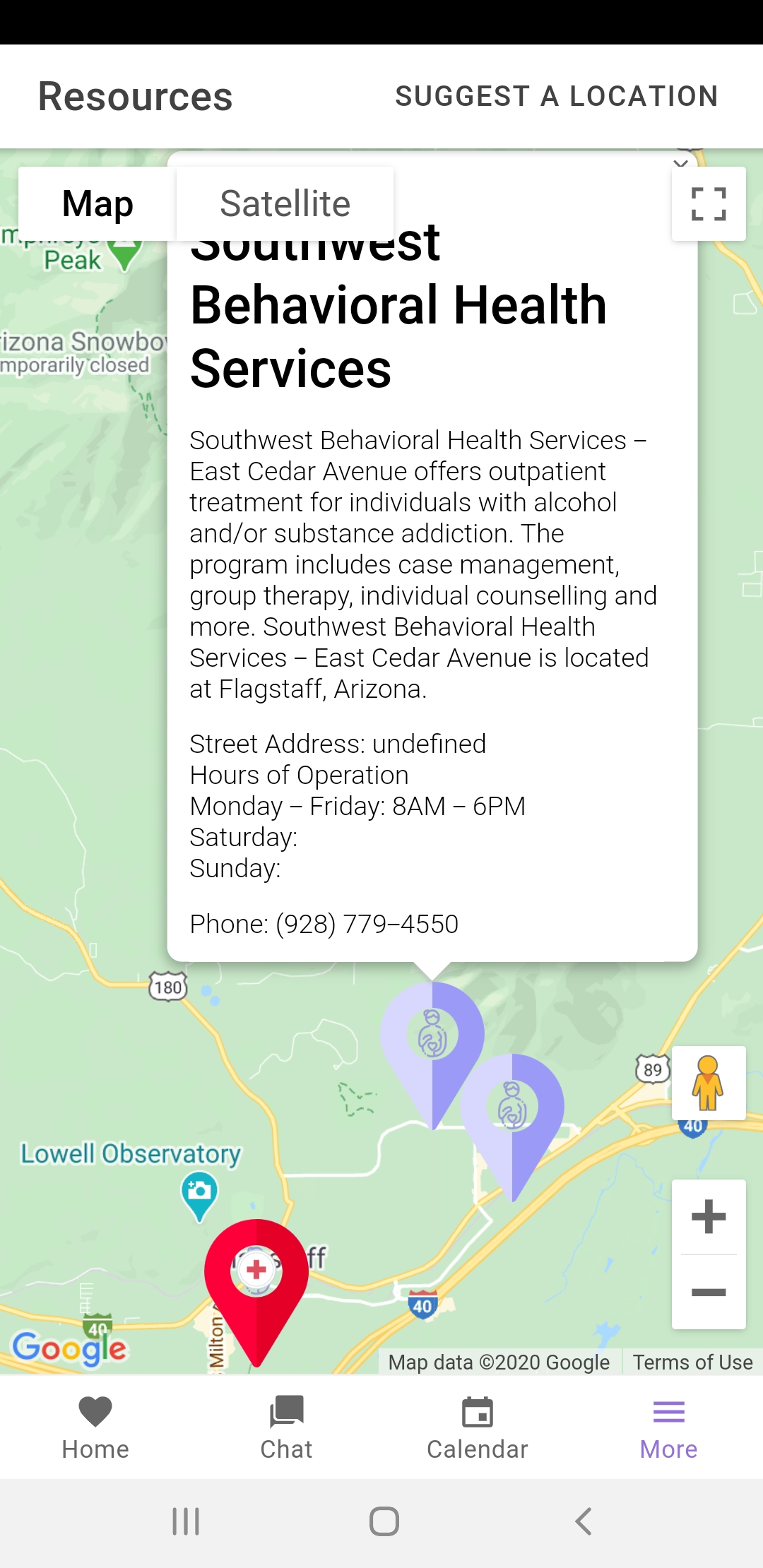Tap Suggest a Location button
The height and width of the screenshot is (1568, 763).
coord(556,96)
